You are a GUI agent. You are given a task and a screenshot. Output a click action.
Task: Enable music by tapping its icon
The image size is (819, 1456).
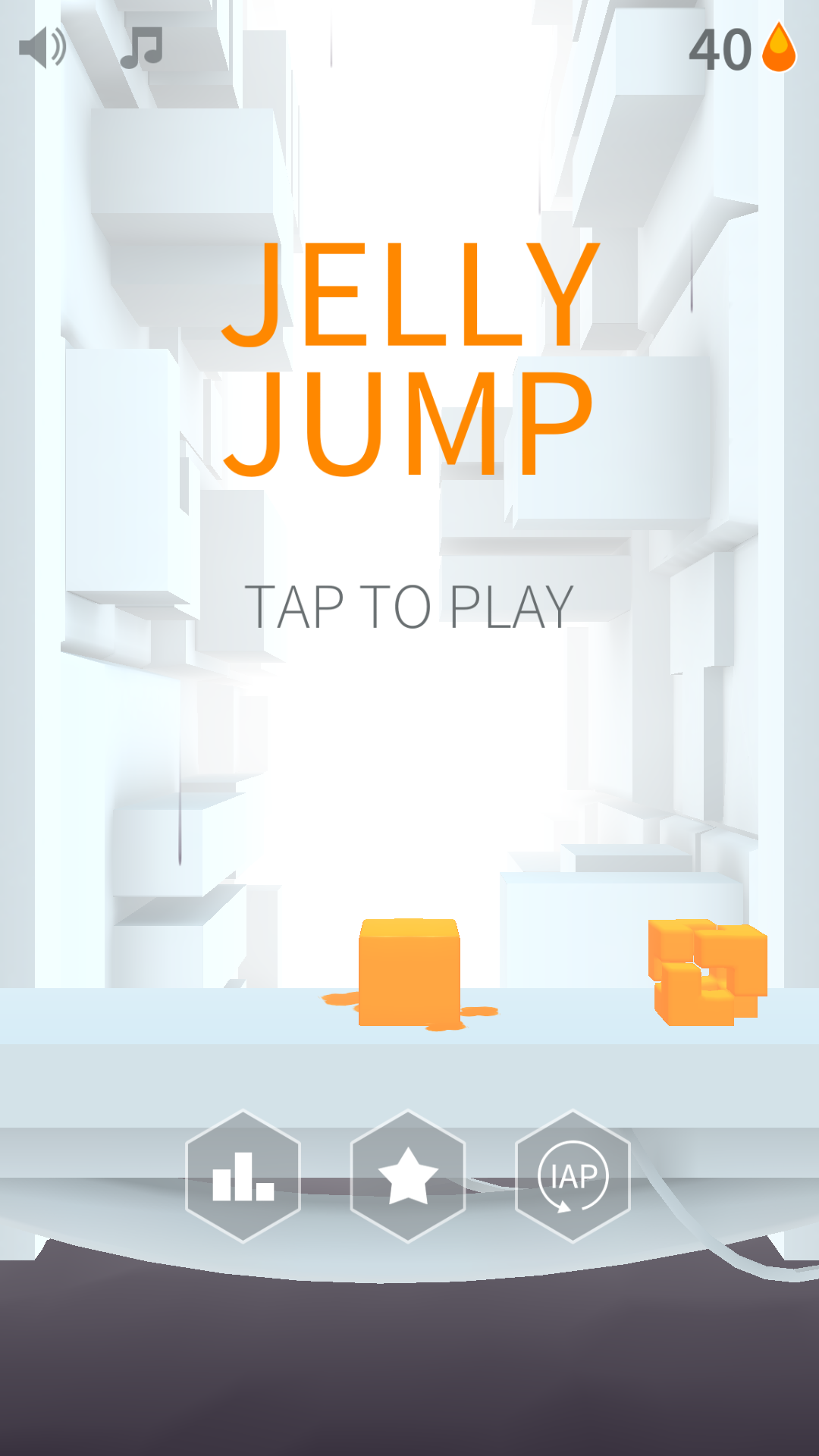coord(143,47)
